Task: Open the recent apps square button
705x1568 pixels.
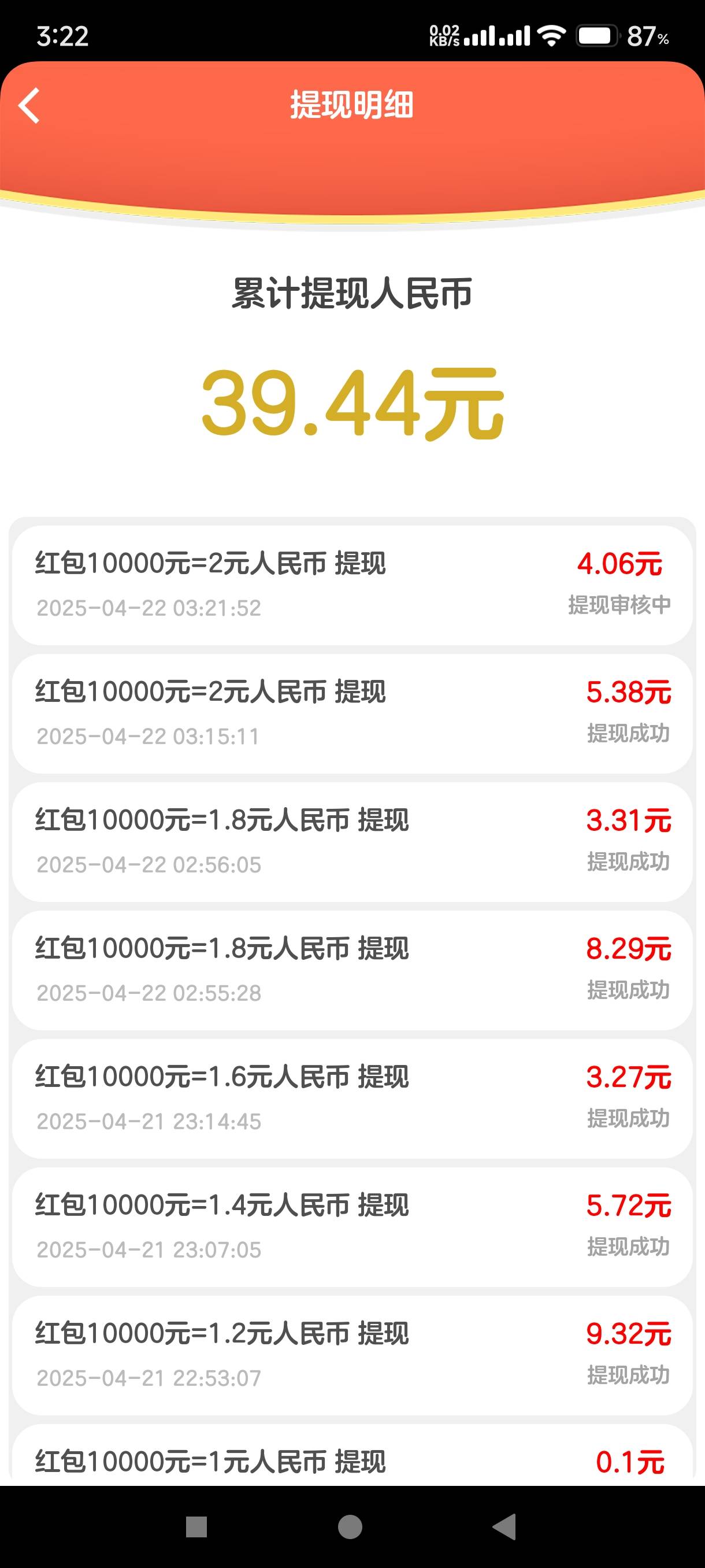Action: pos(196,1526)
